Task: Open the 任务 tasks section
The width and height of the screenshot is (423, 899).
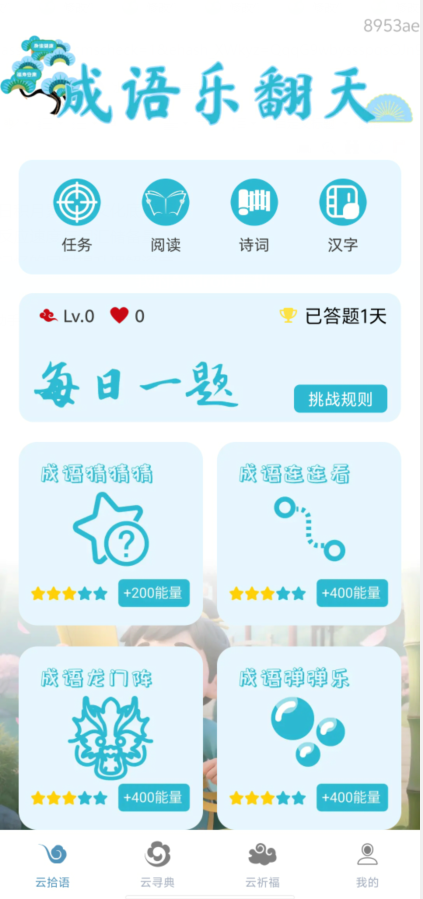Action: [x=77, y=216]
